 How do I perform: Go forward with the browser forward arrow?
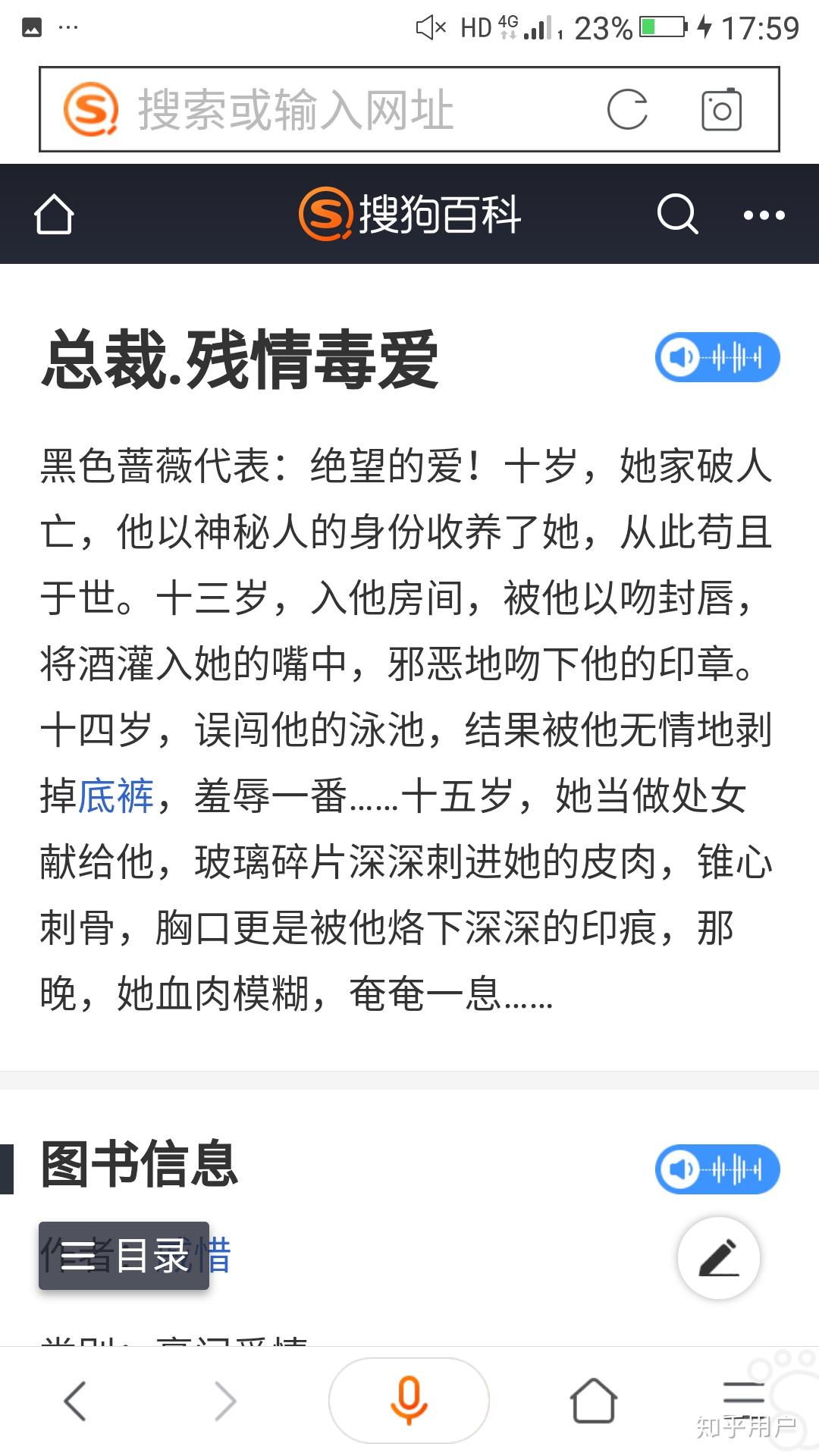(x=225, y=1401)
